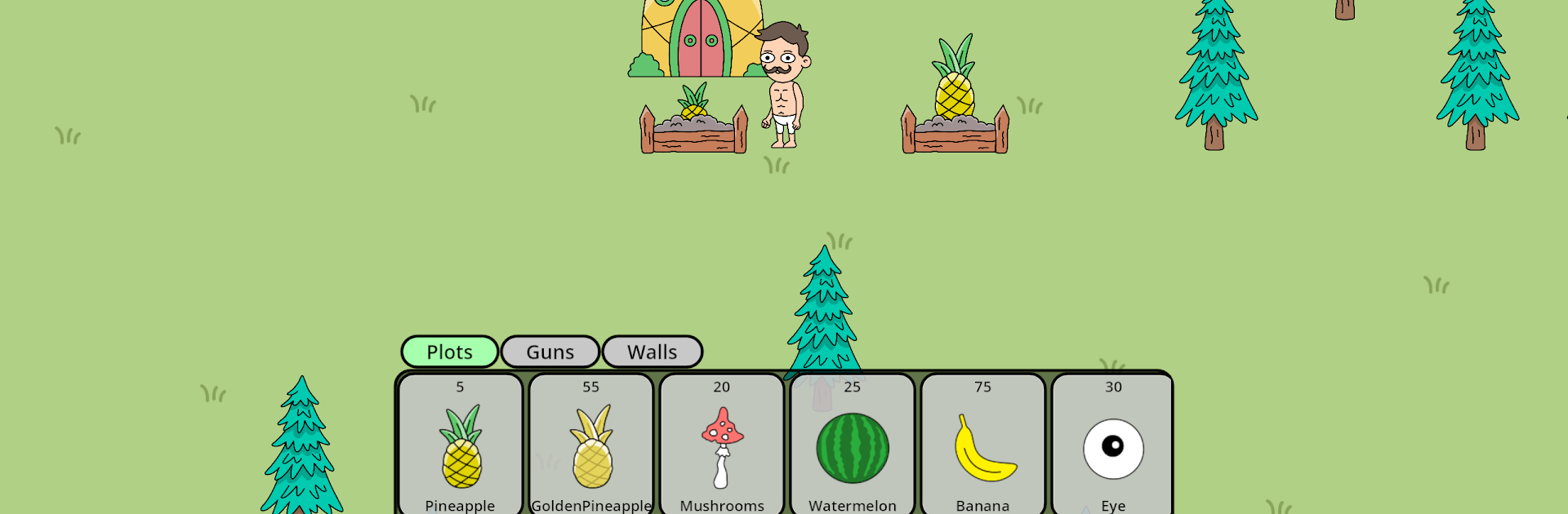Pick the Mushrooms plot card
This screenshot has width=1568, height=514.
tap(722, 445)
